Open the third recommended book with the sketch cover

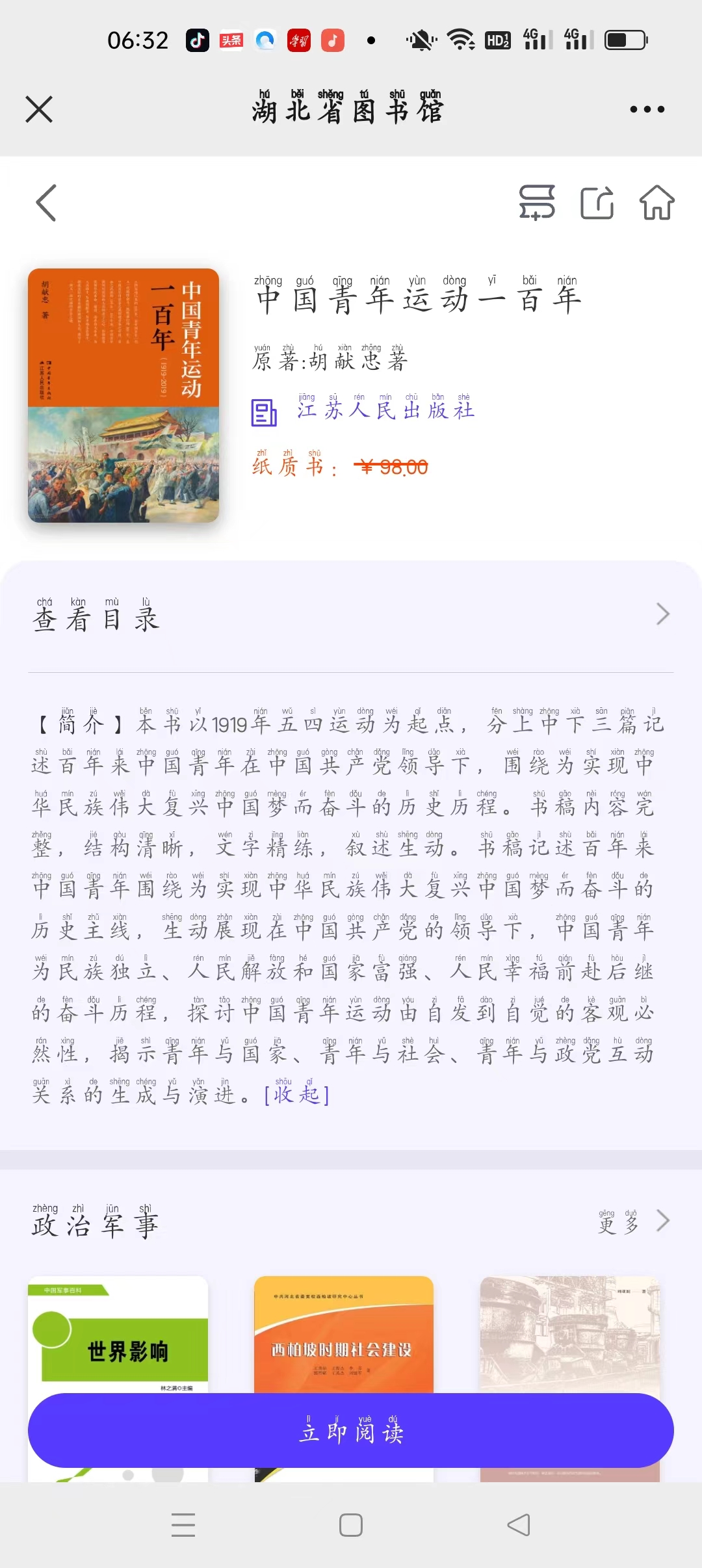coord(569,1333)
